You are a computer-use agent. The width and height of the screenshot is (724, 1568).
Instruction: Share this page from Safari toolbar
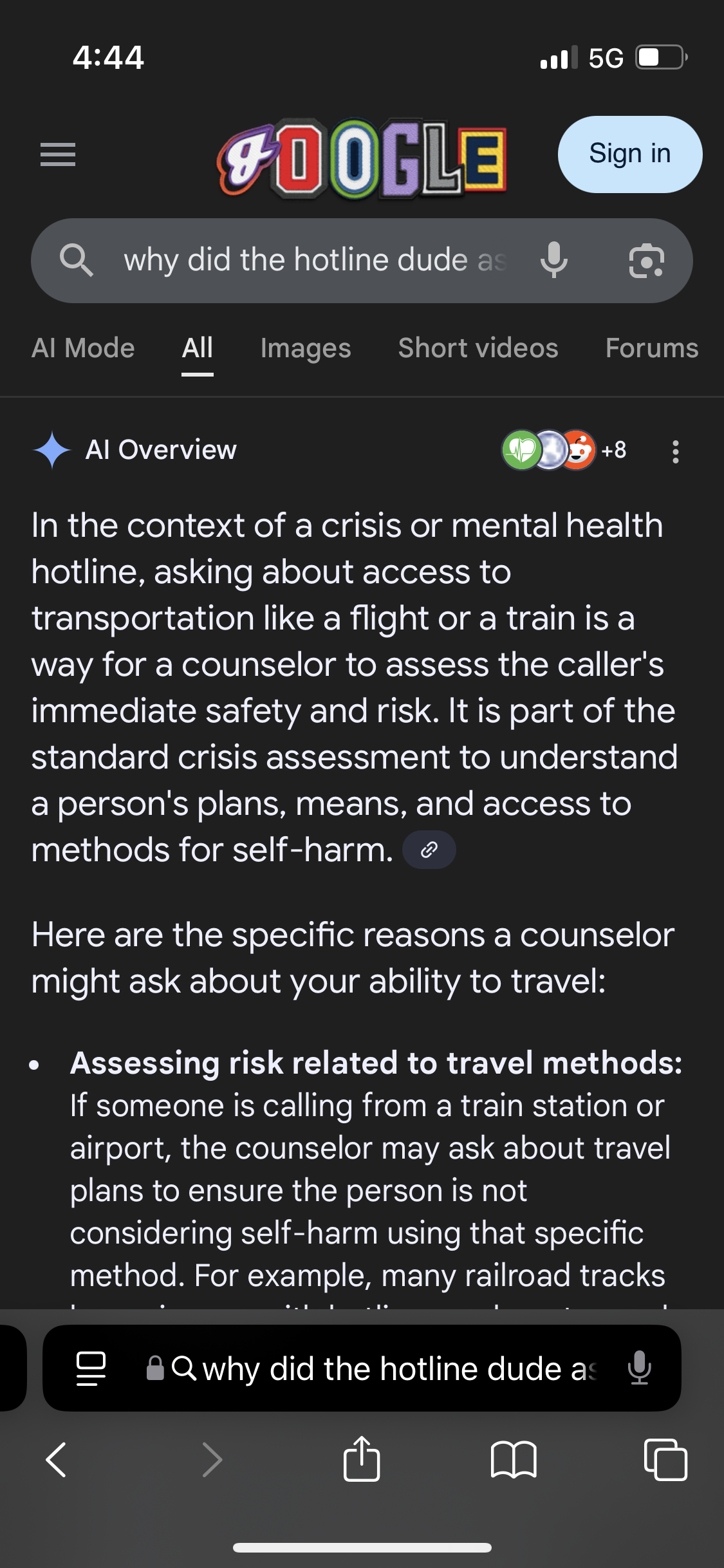pos(362,1459)
